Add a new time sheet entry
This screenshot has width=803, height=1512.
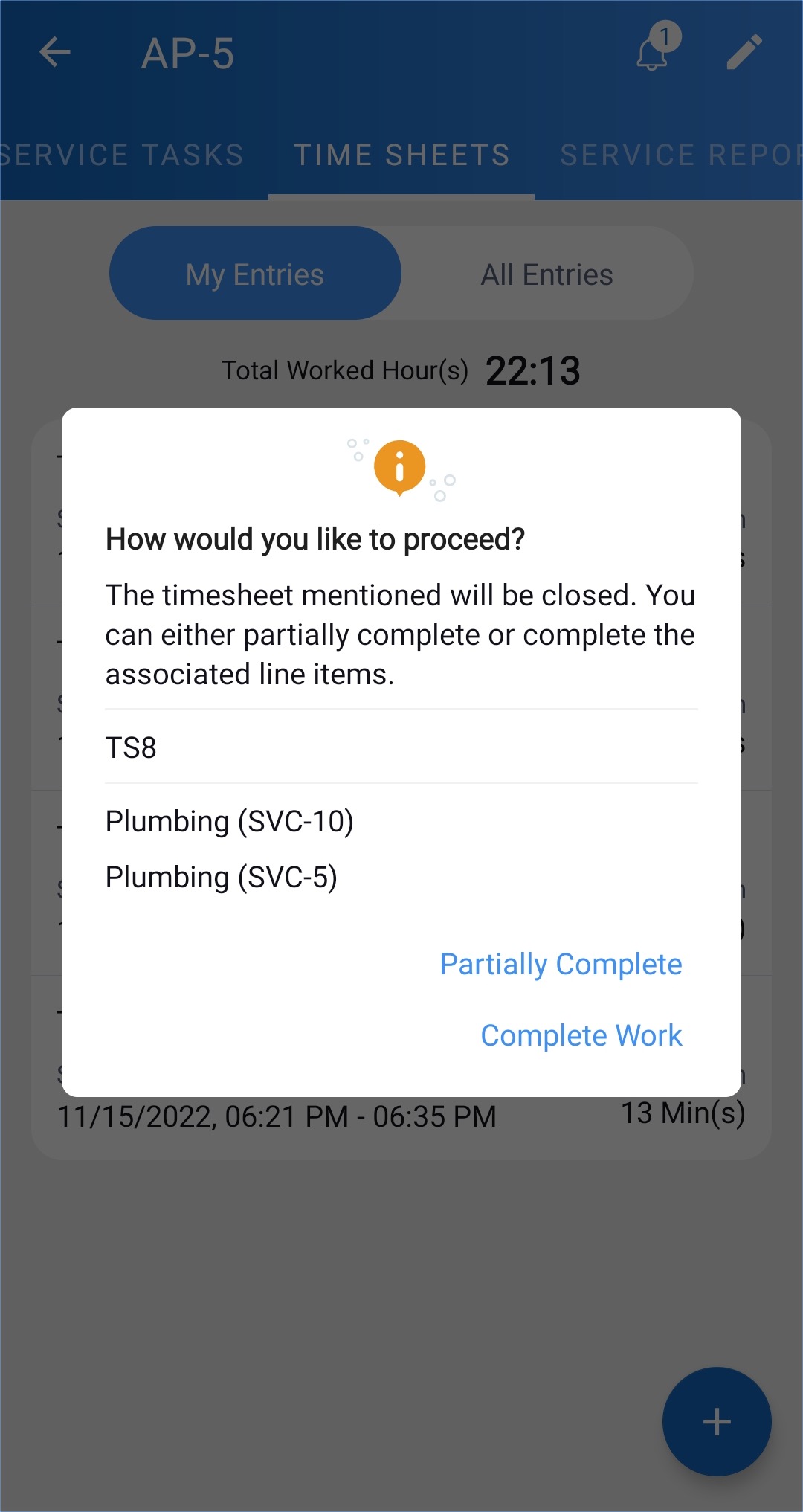[716, 1421]
